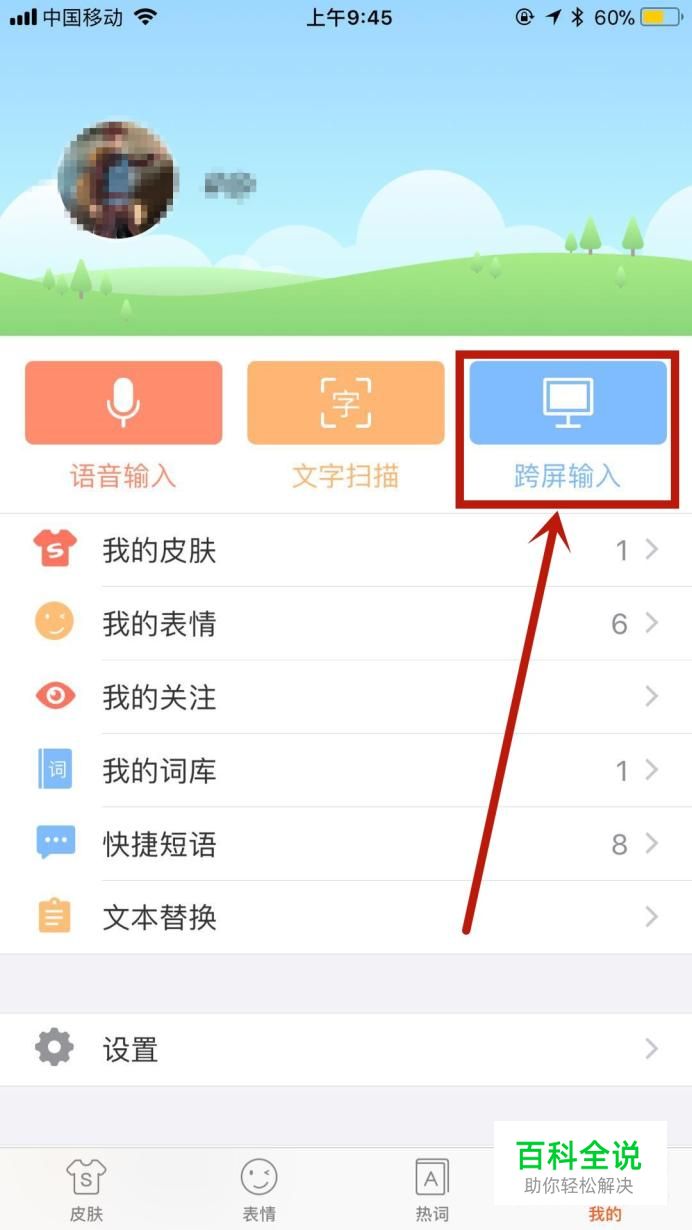This screenshot has height=1230, width=692.
Task: Go to 我的关注
Action: click(x=346, y=697)
